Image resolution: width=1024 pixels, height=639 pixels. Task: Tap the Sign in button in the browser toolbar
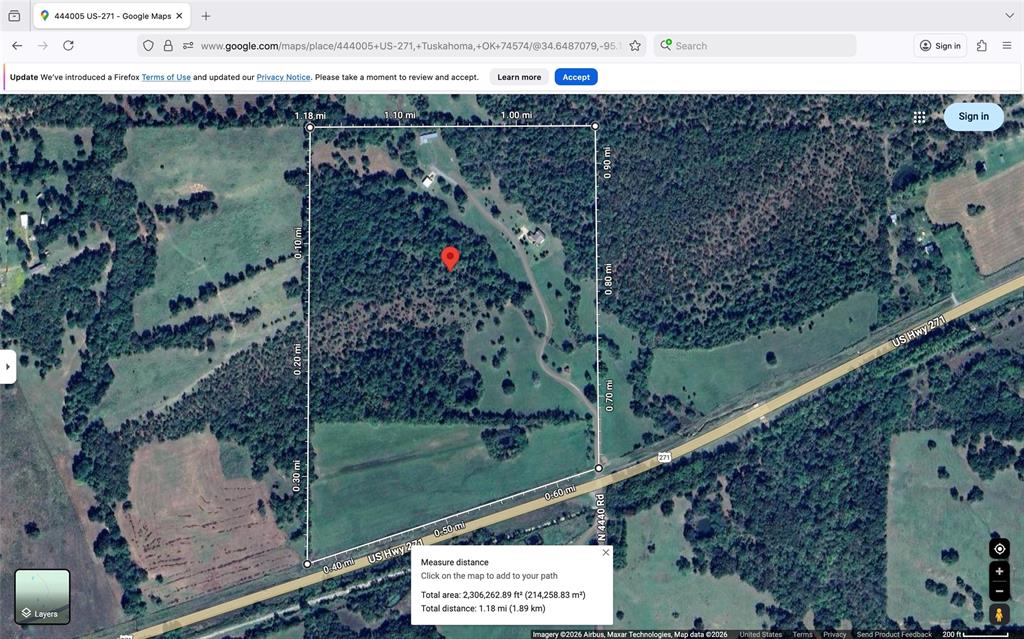940,46
